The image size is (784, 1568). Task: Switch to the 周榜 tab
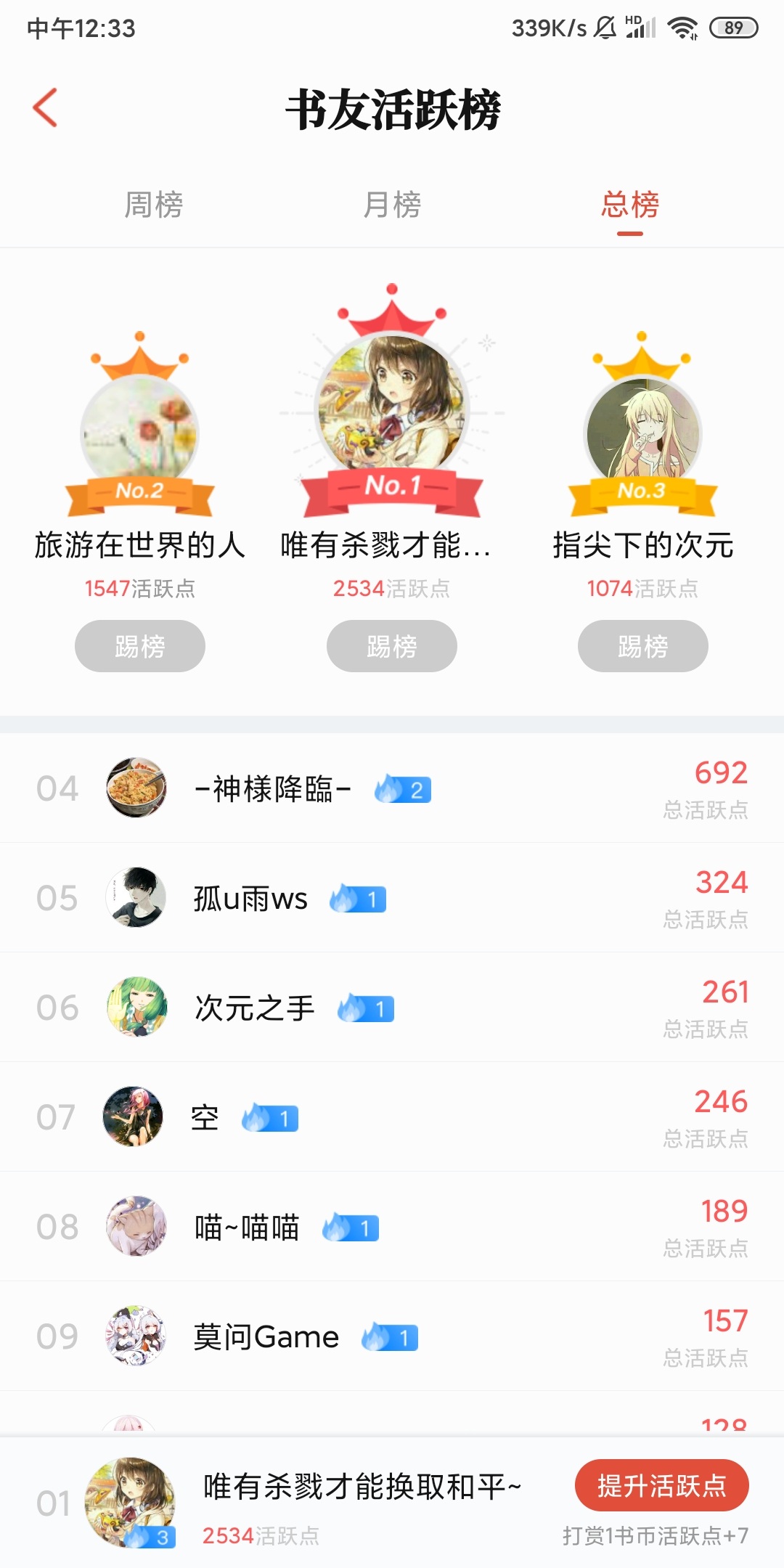point(154,205)
